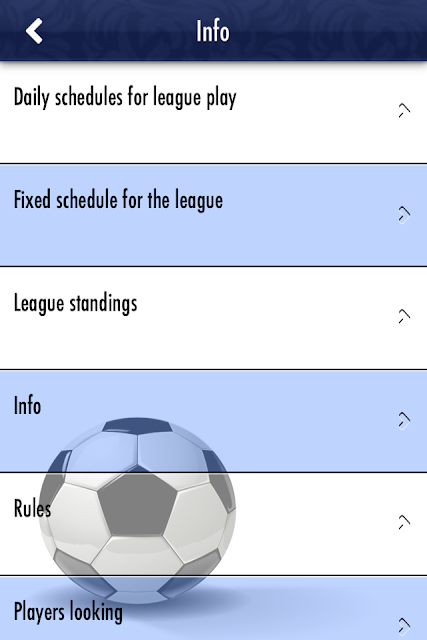Go back using the header arrow
The image size is (427, 640).
(34, 31)
